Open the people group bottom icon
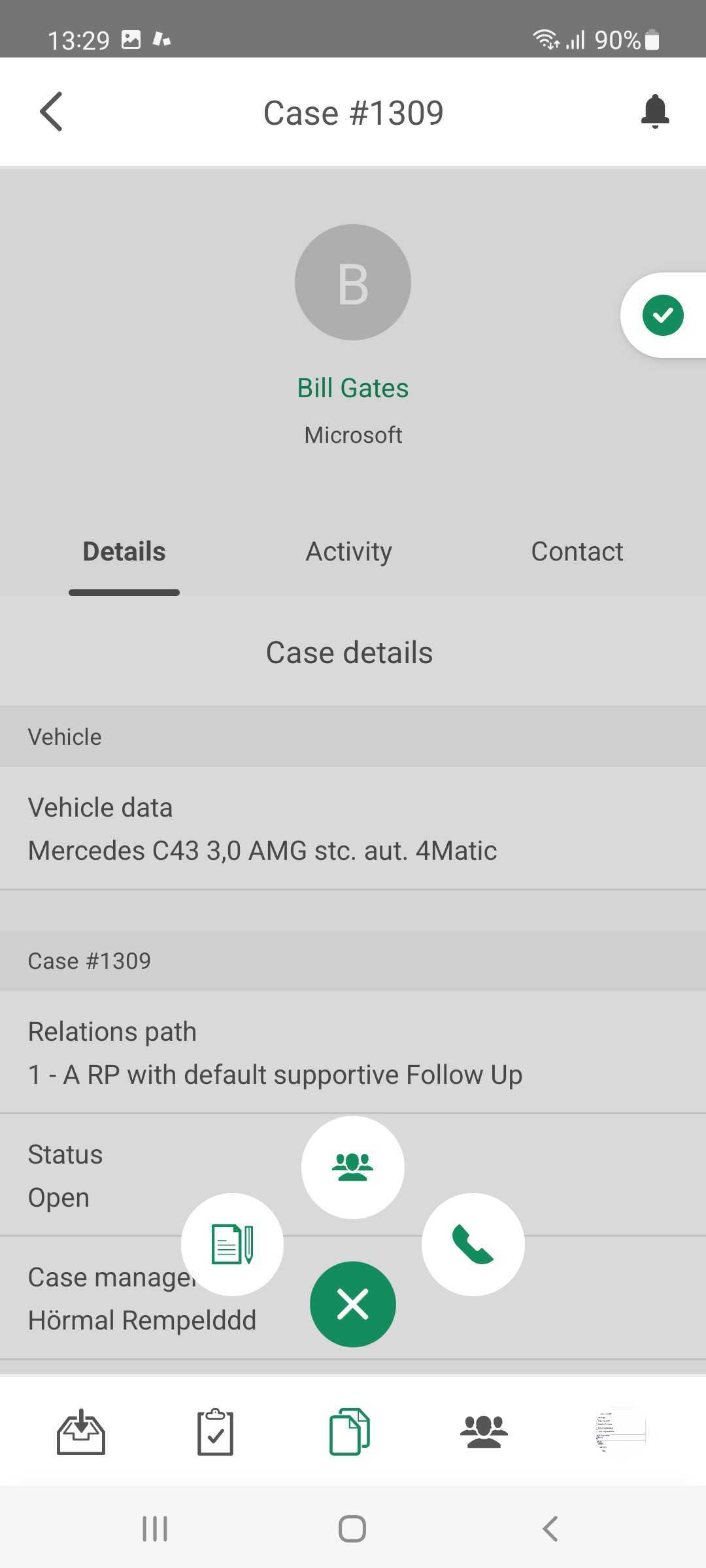Image resolution: width=706 pixels, height=1568 pixels. (x=484, y=1431)
